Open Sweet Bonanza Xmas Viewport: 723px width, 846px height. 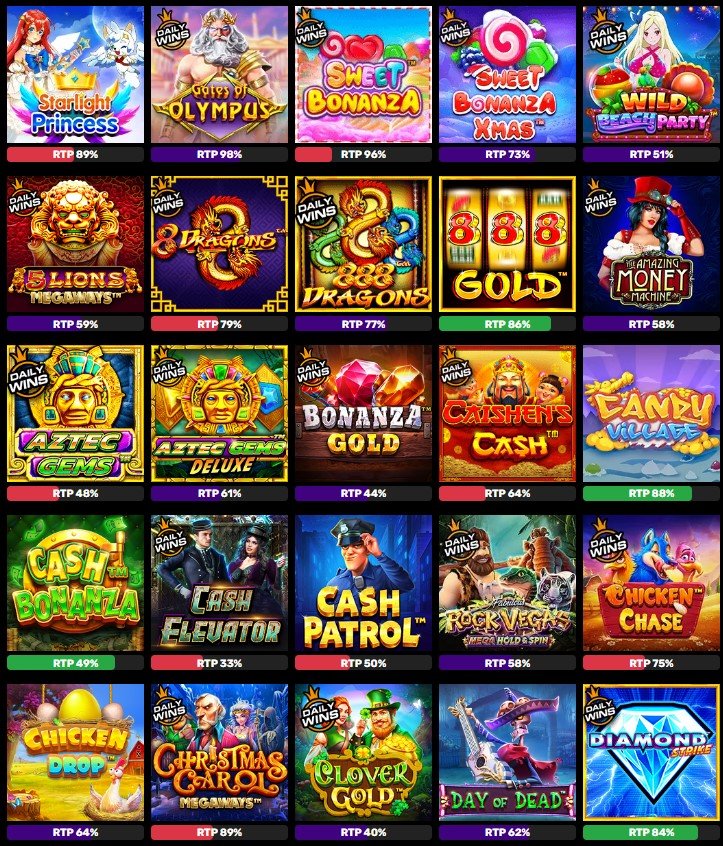507,75
